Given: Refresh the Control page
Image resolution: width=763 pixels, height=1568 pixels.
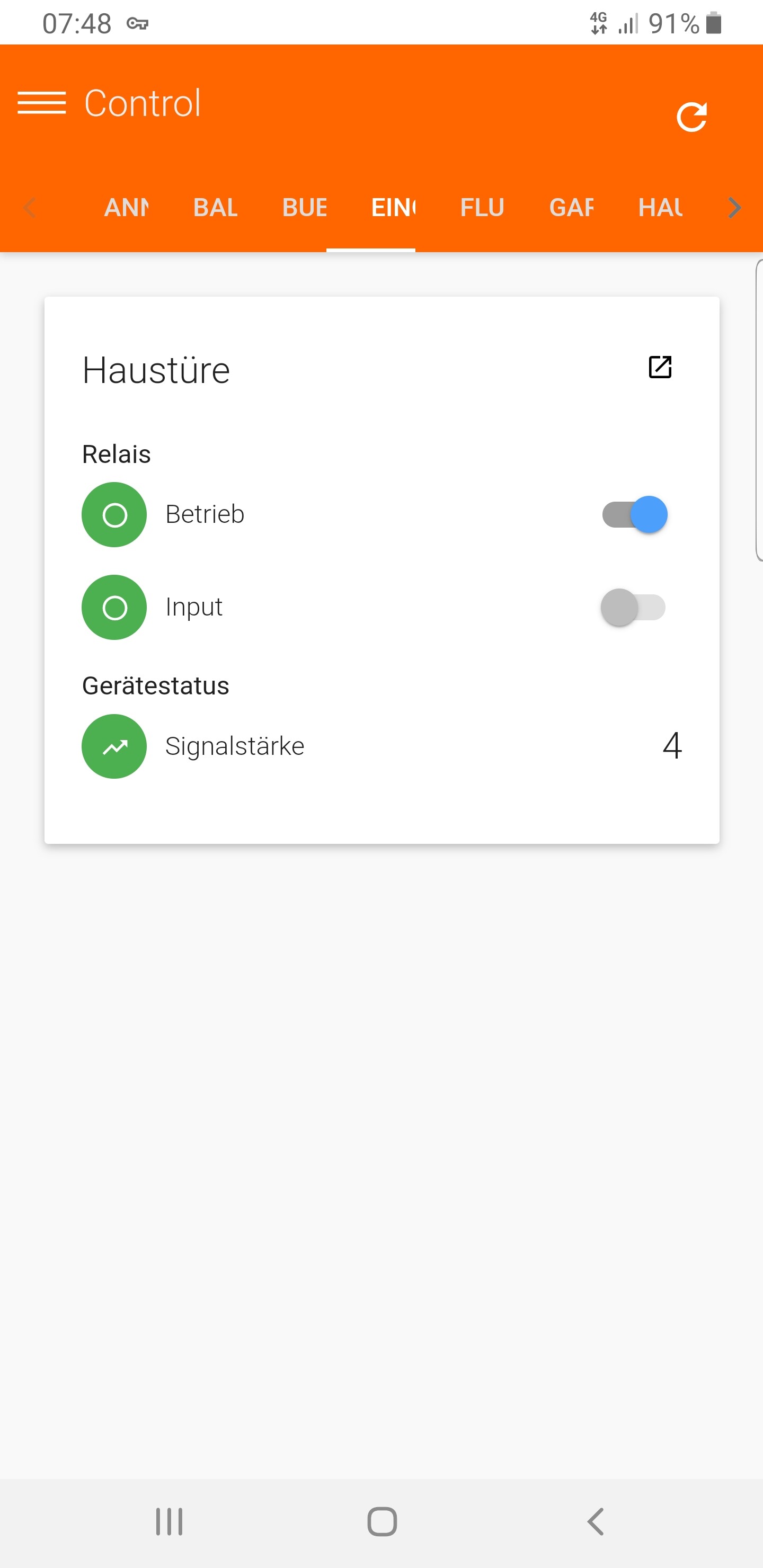Looking at the screenshot, I should pyautogui.click(x=691, y=117).
